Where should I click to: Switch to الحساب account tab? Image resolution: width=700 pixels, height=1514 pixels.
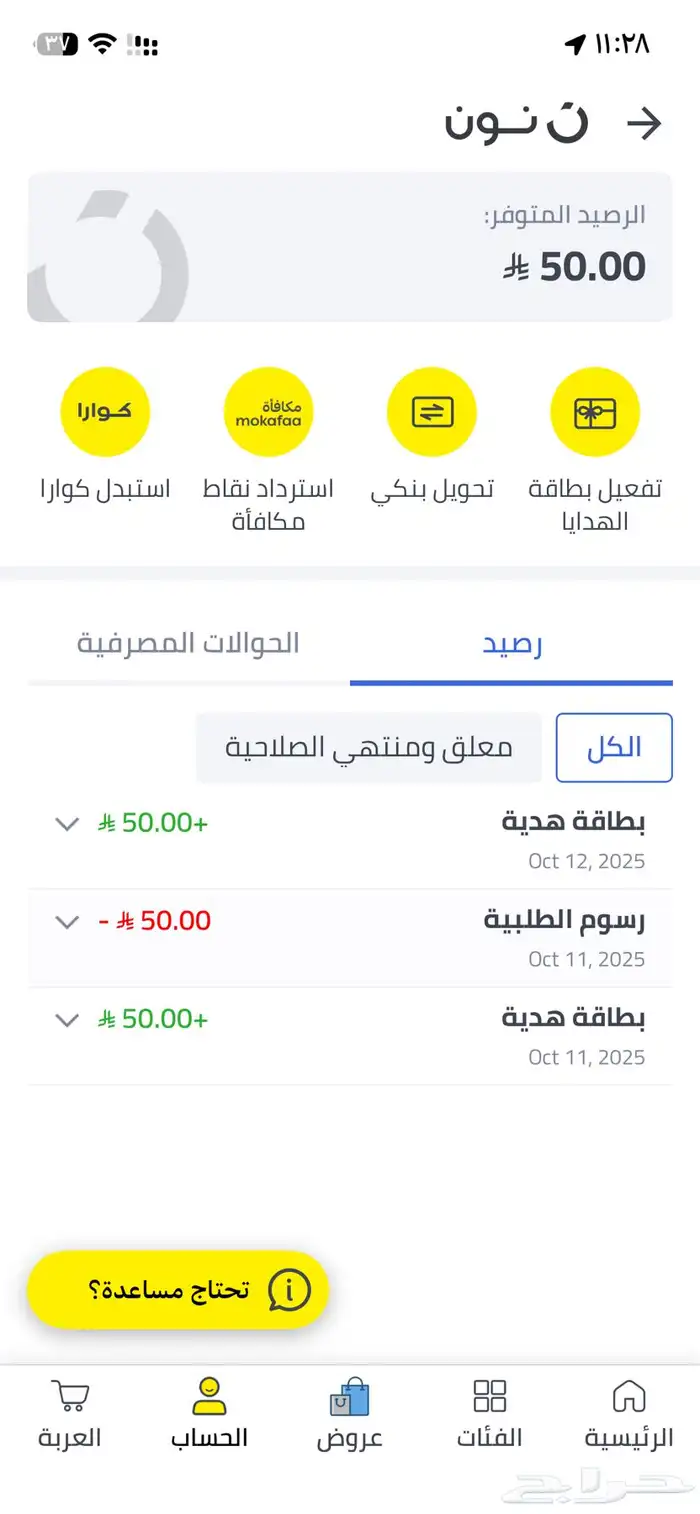point(209,1414)
